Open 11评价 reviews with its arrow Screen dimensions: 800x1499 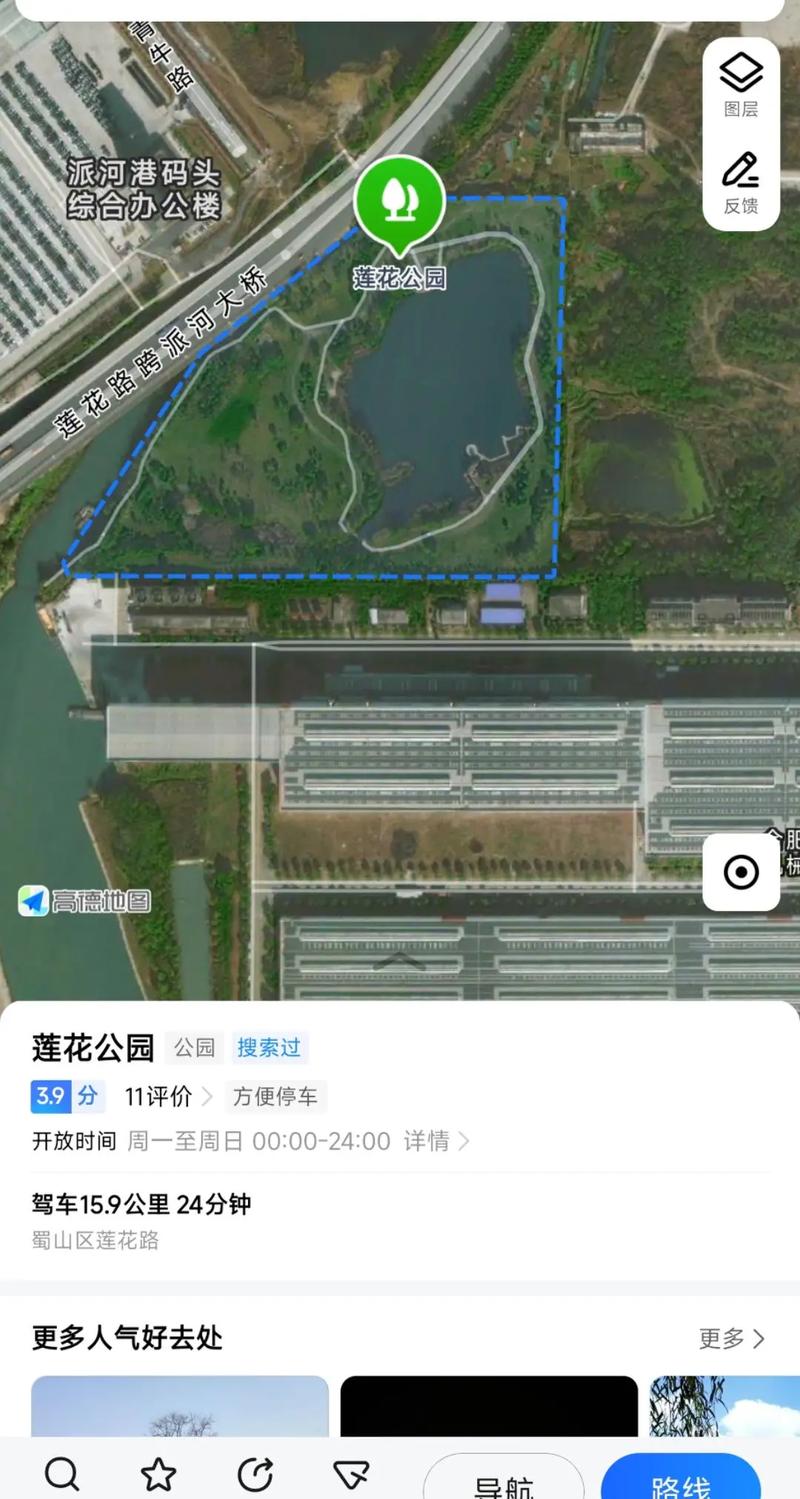click(x=166, y=1097)
